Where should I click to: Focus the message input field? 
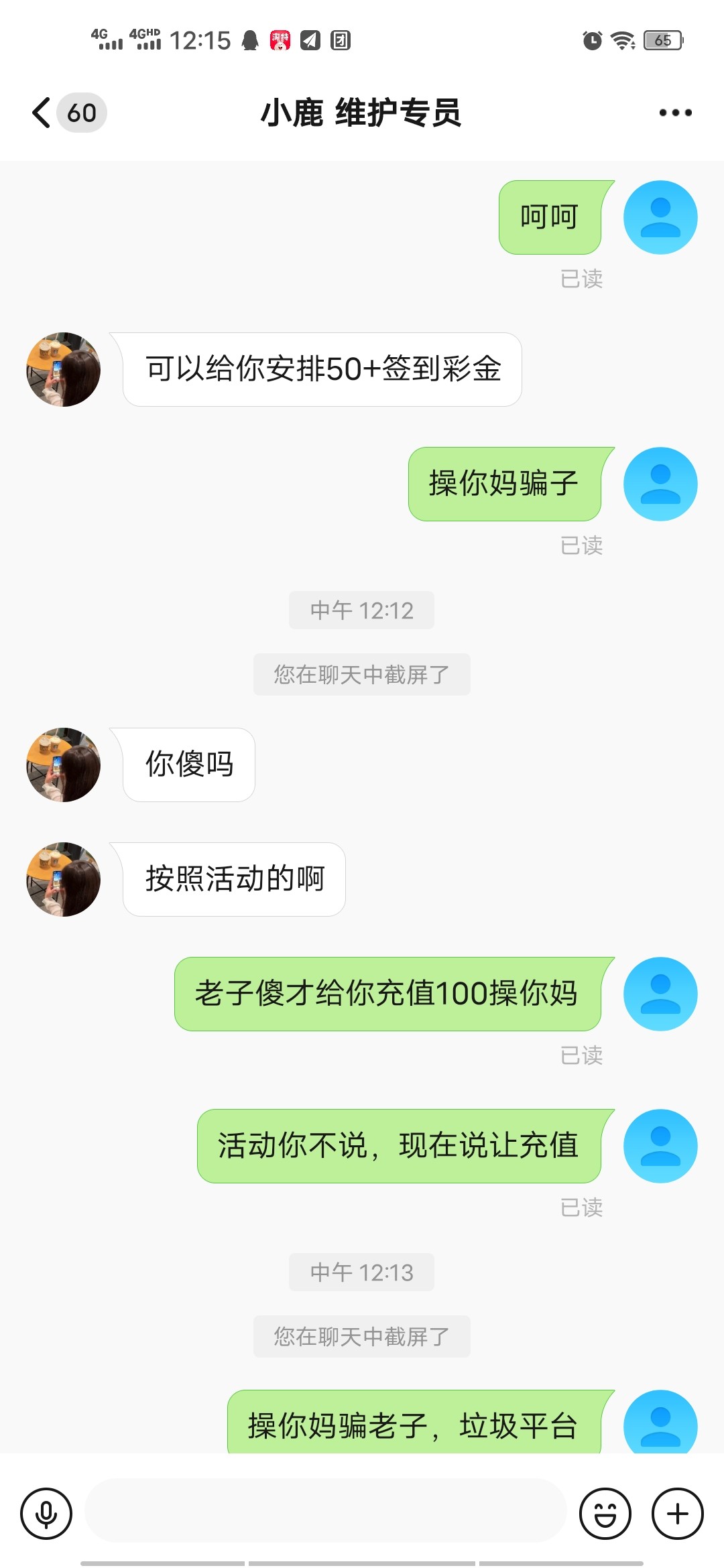(326, 1511)
